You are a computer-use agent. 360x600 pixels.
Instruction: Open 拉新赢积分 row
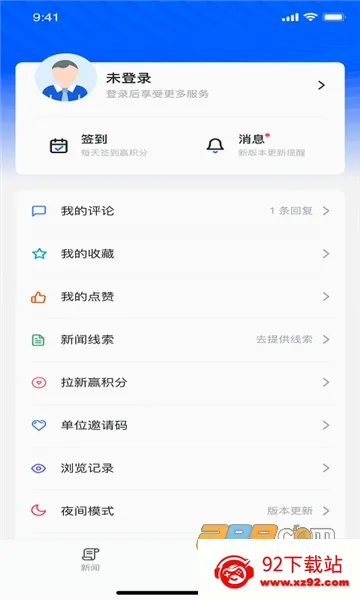180,382
